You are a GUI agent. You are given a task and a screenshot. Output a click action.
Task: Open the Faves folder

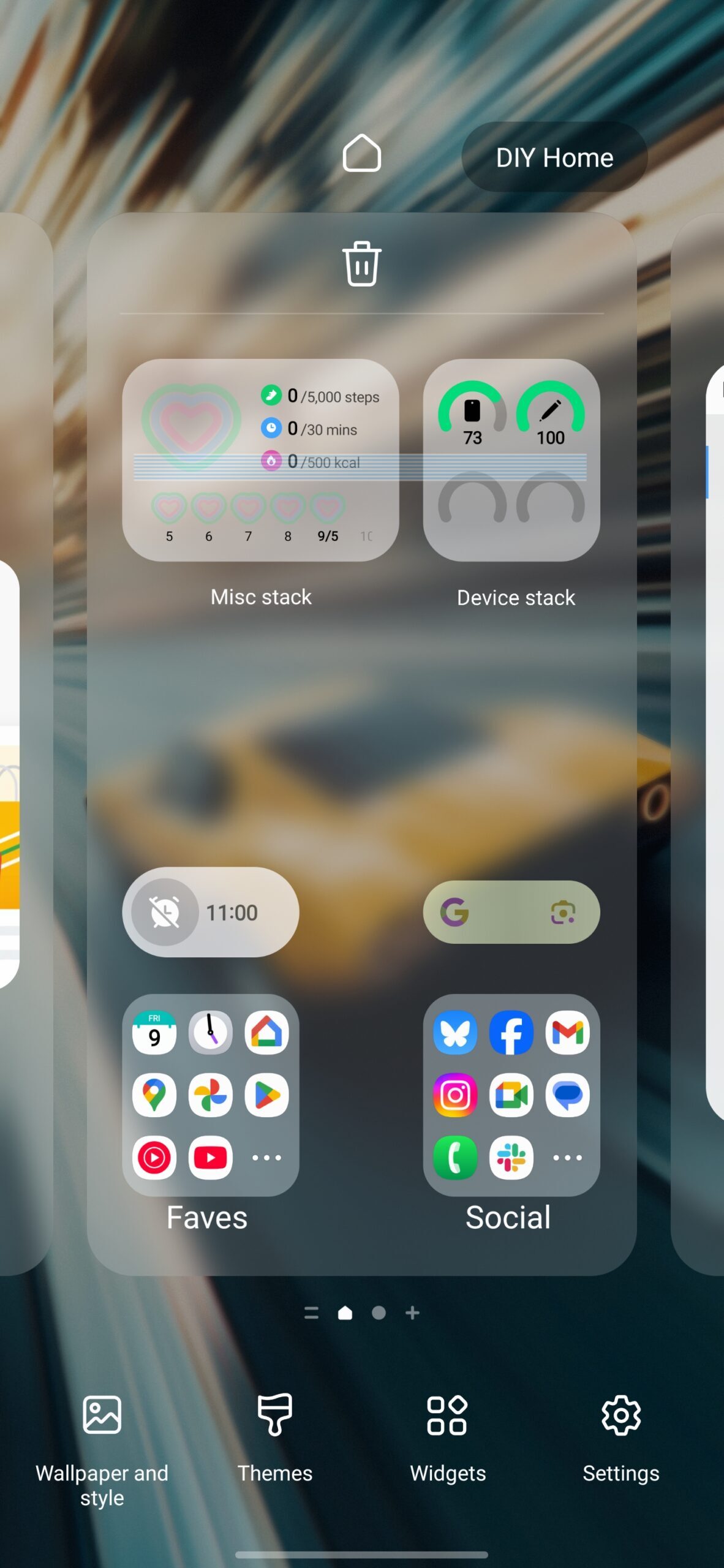(210, 1095)
